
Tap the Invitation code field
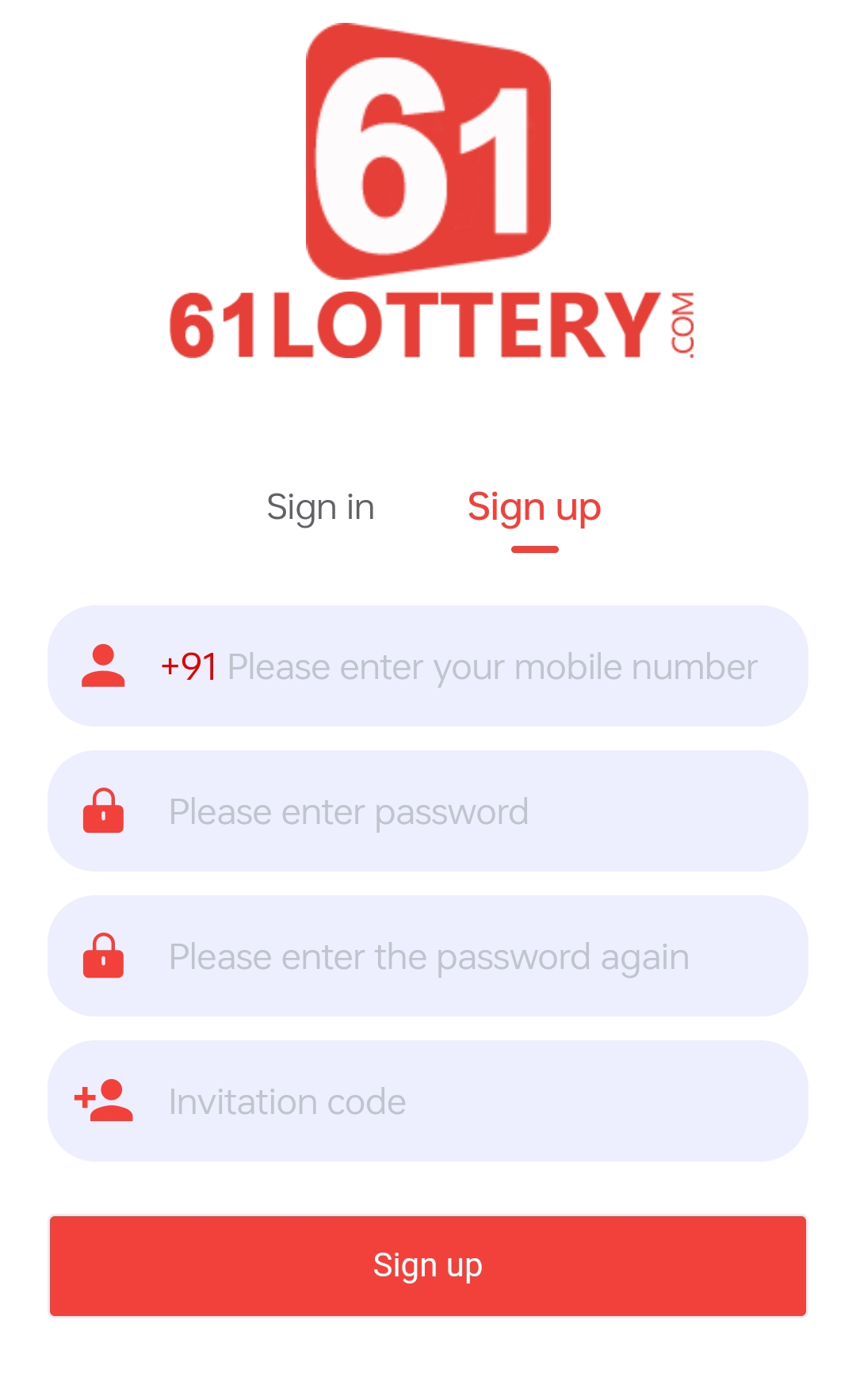point(428,1101)
